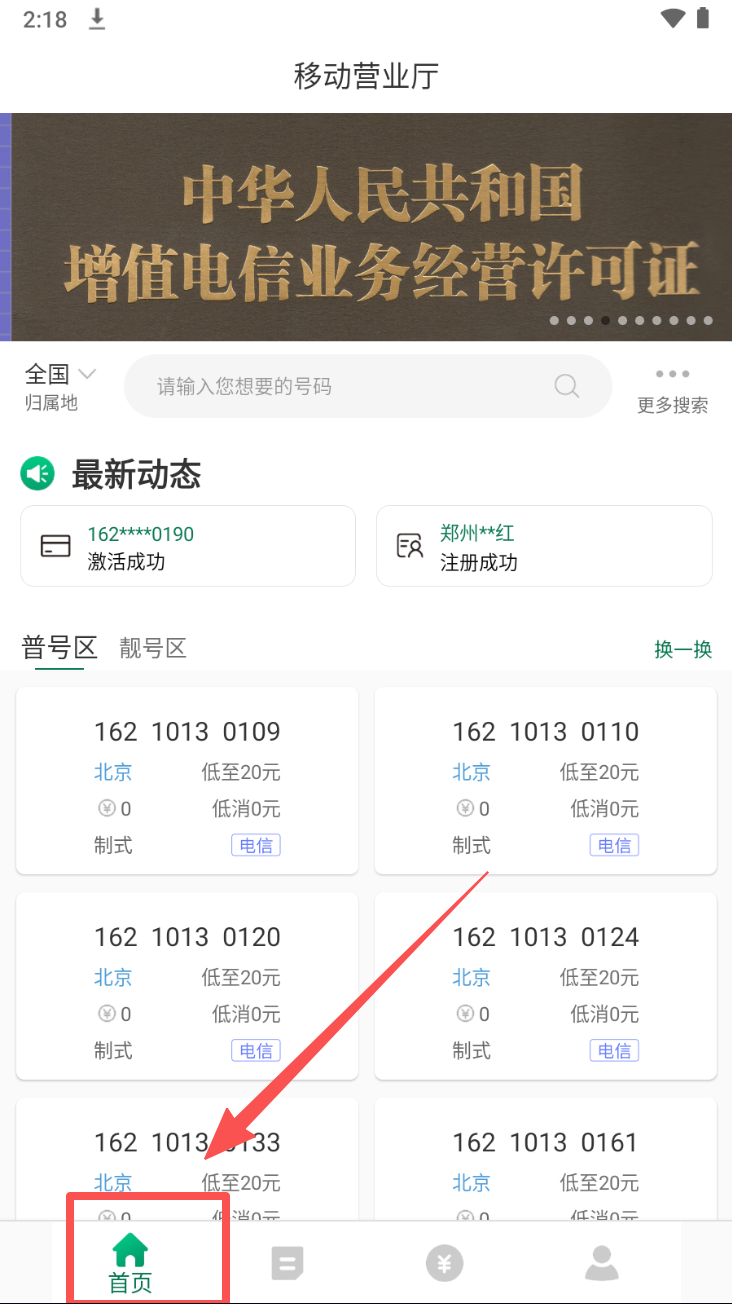Switch to the profile person tab
732x1304 pixels.
(601, 1264)
